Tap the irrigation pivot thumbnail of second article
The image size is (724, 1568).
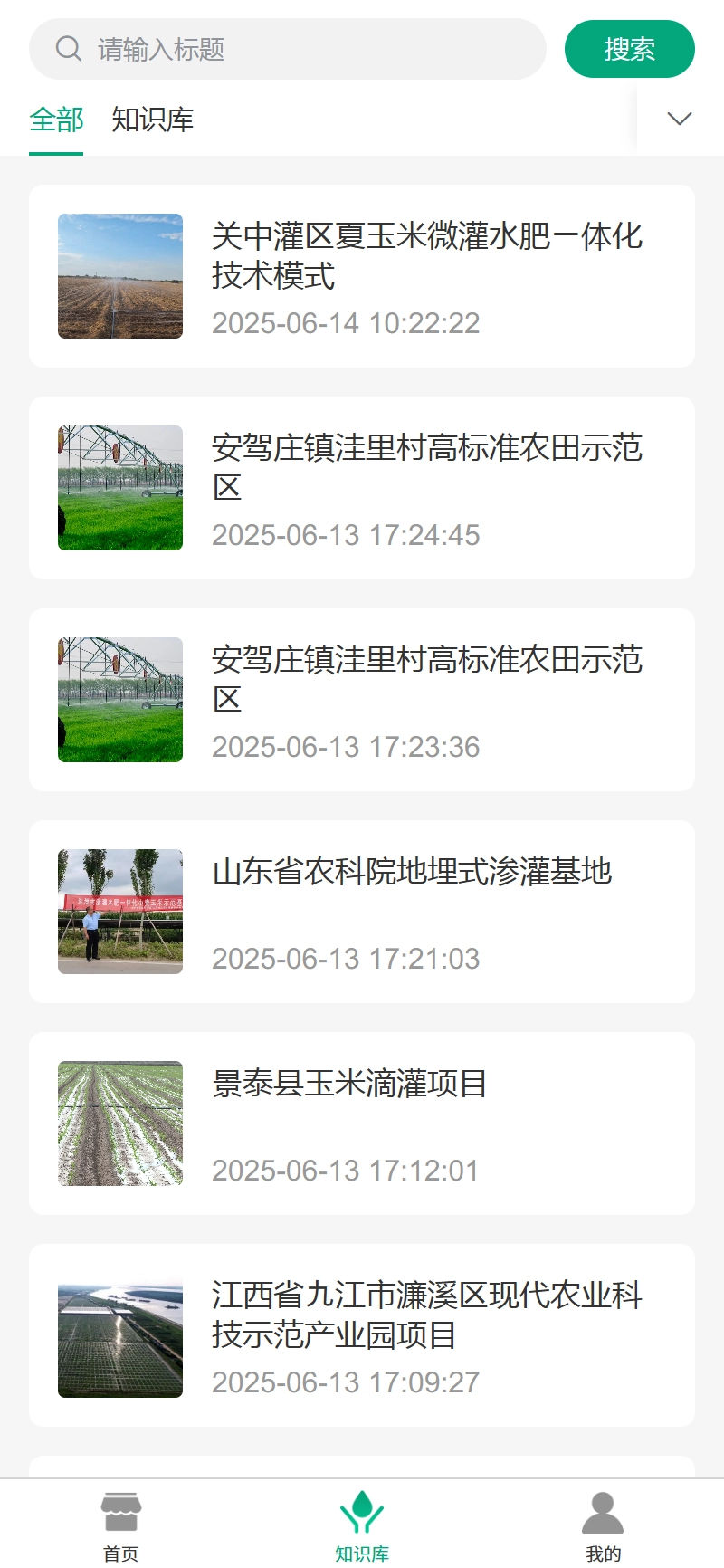(119, 487)
